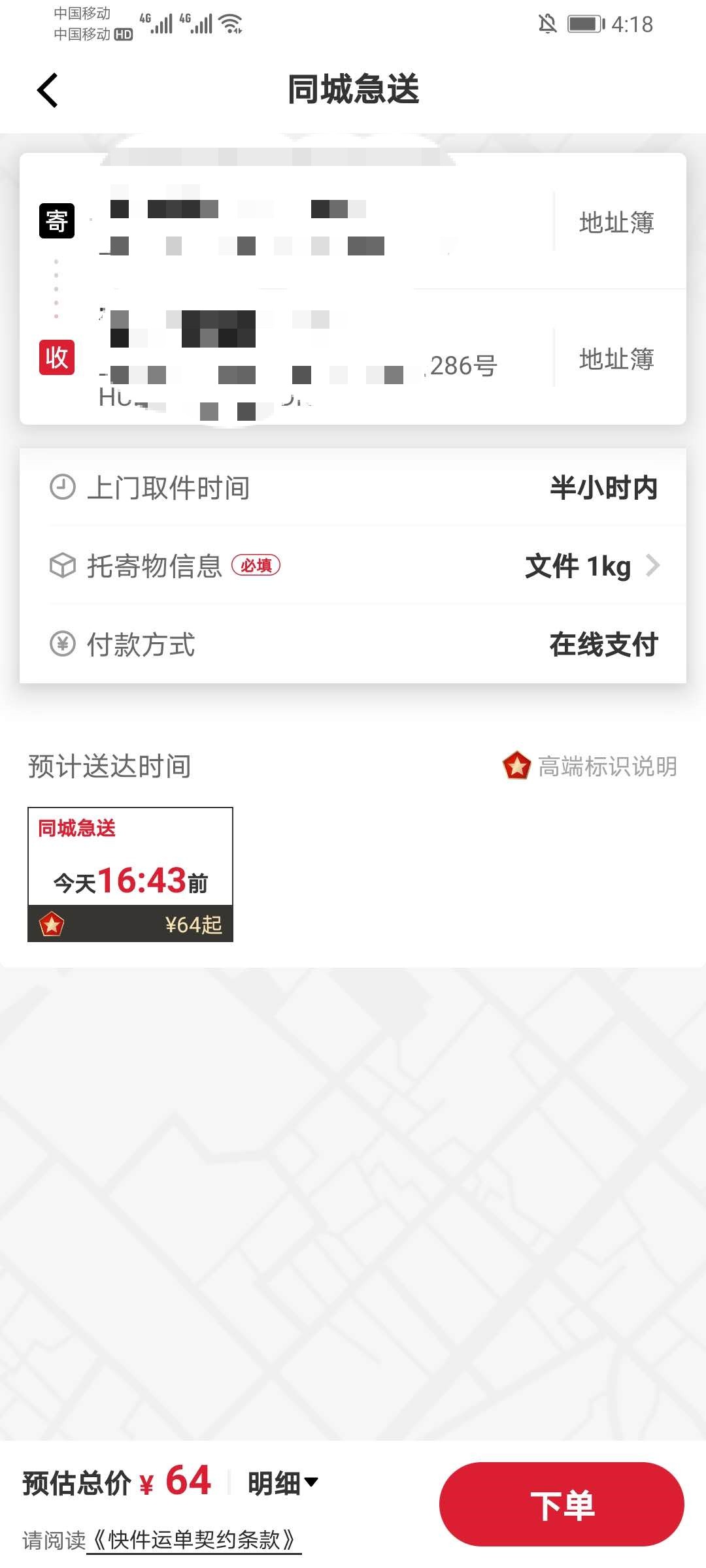Expand the 明细 price breakdown

282,1482
